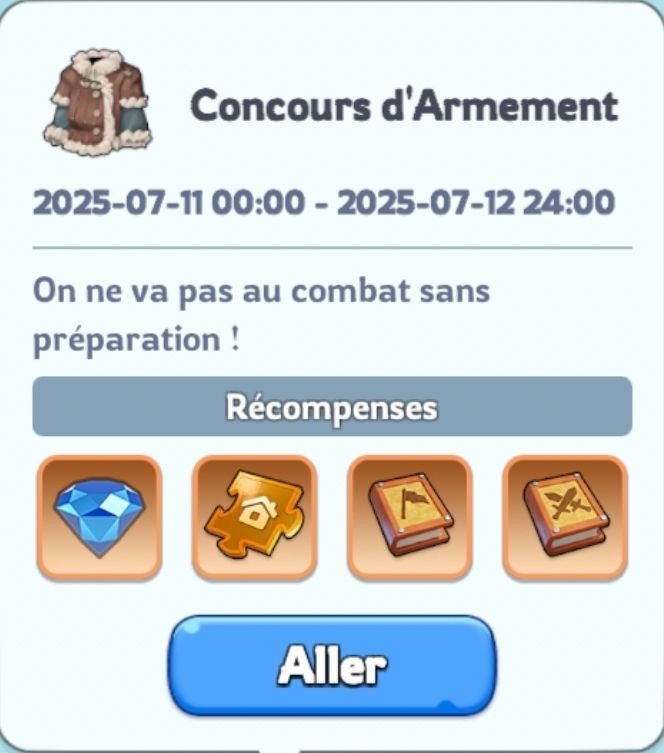Tap the Aller button
The image size is (664, 753).
[x=332, y=664]
